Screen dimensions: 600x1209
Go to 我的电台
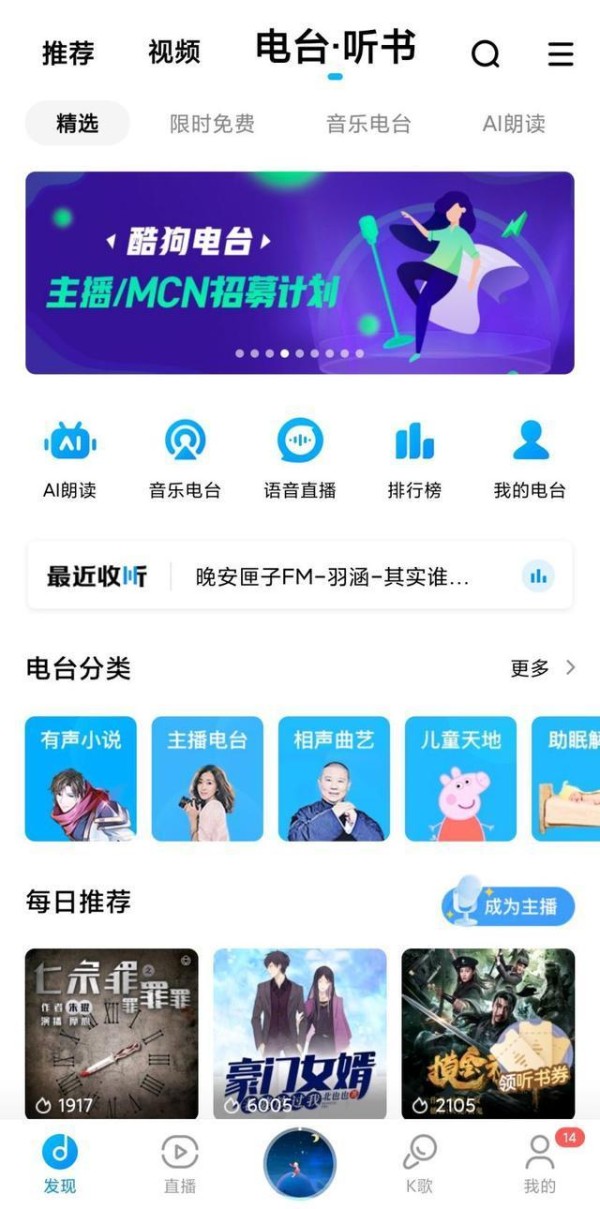coord(530,458)
